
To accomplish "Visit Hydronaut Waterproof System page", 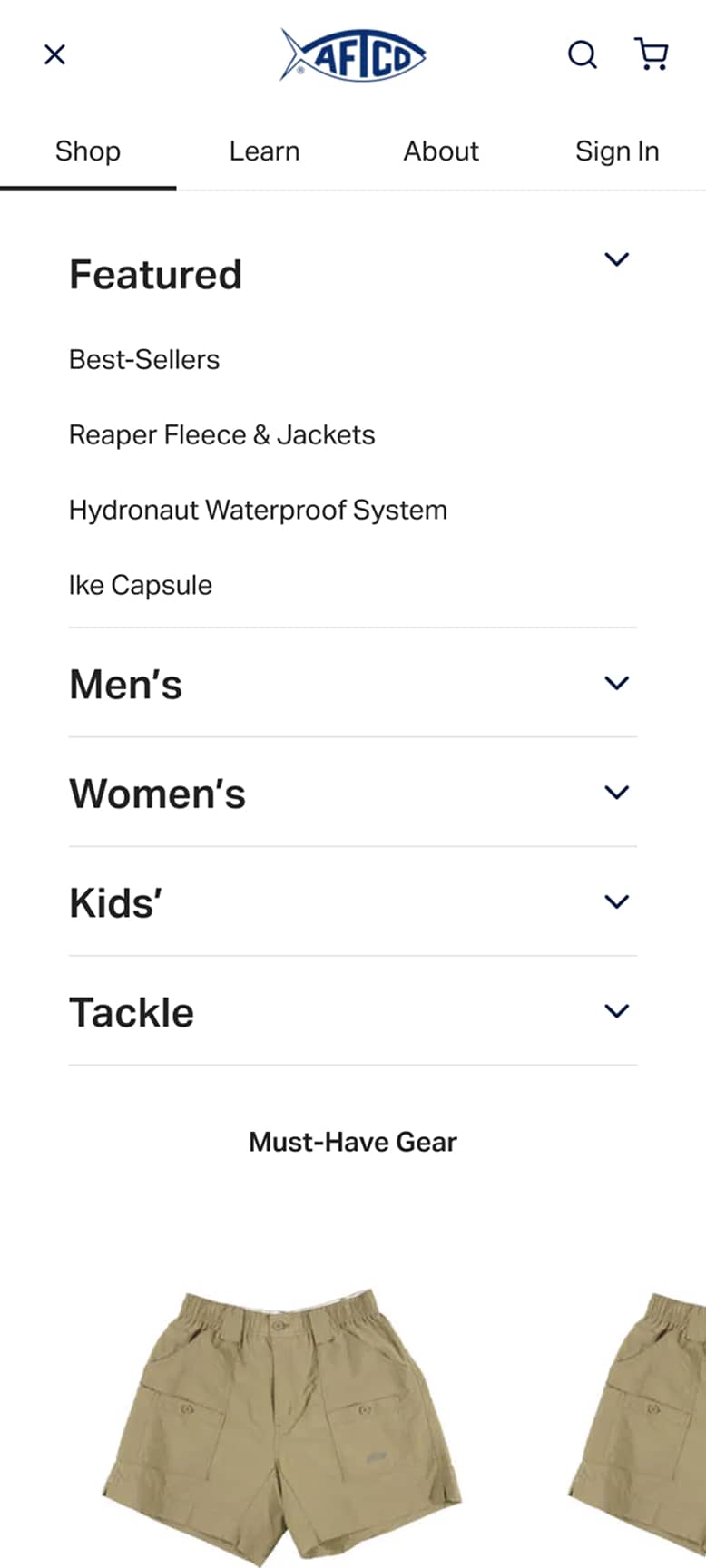I will pos(258,510).
